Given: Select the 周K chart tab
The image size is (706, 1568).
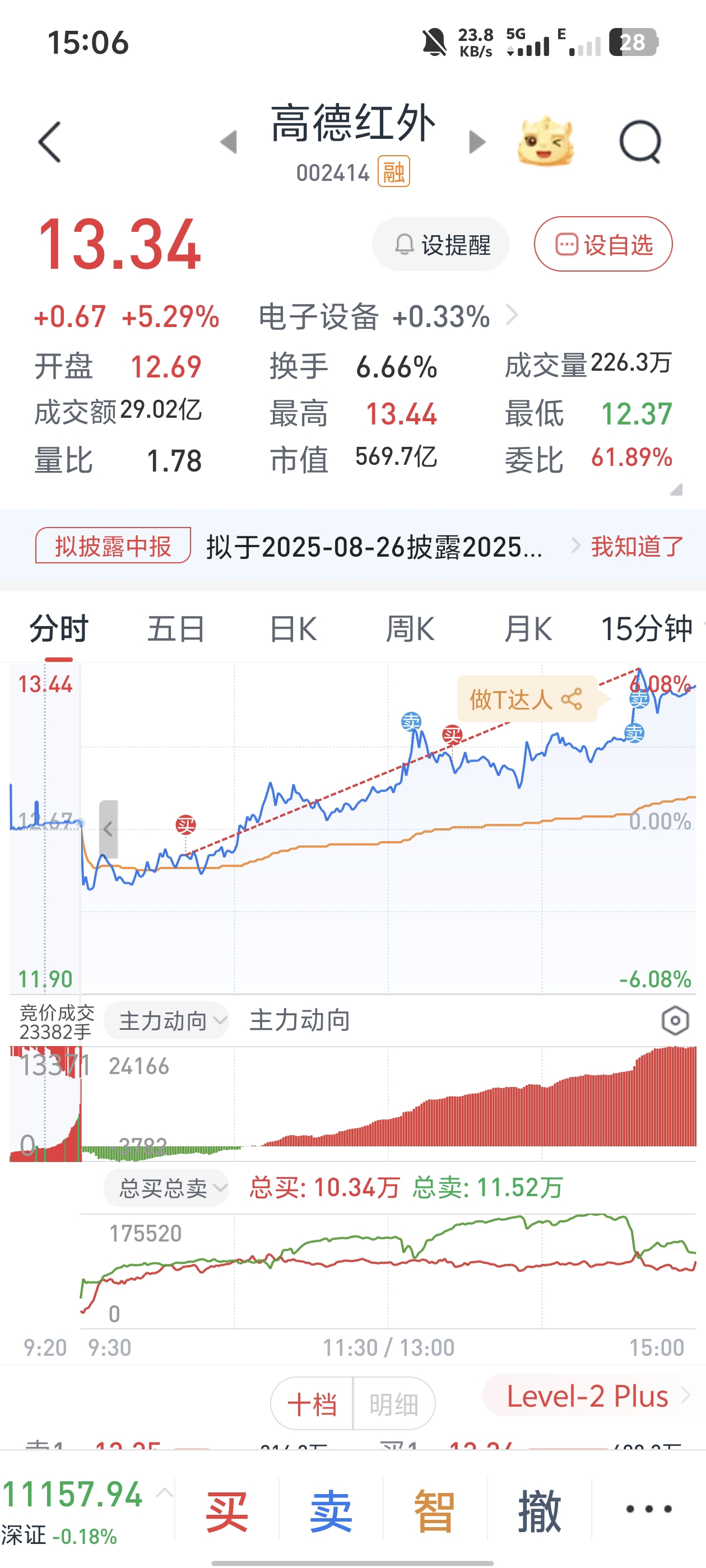Looking at the screenshot, I should pyautogui.click(x=410, y=629).
